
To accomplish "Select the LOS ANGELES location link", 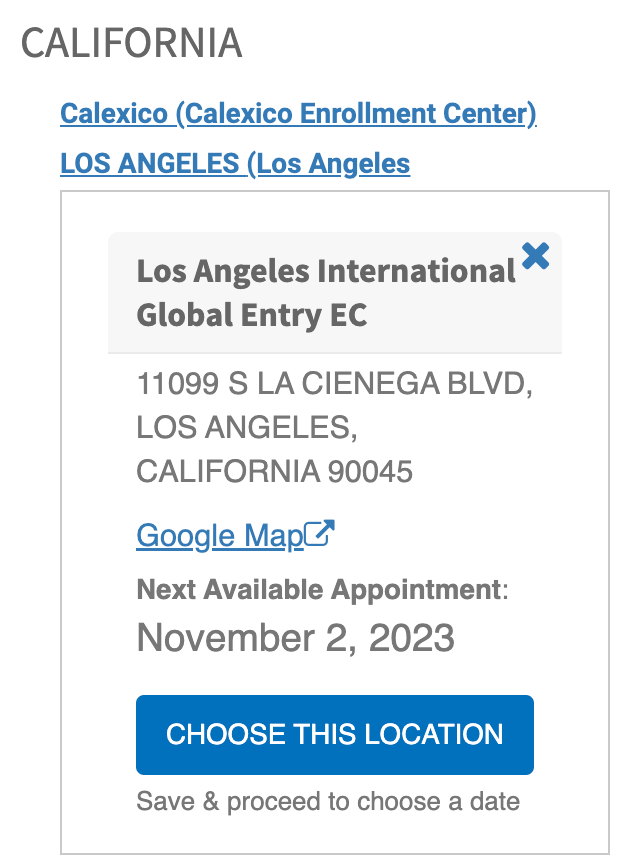I will (x=235, y=163).
